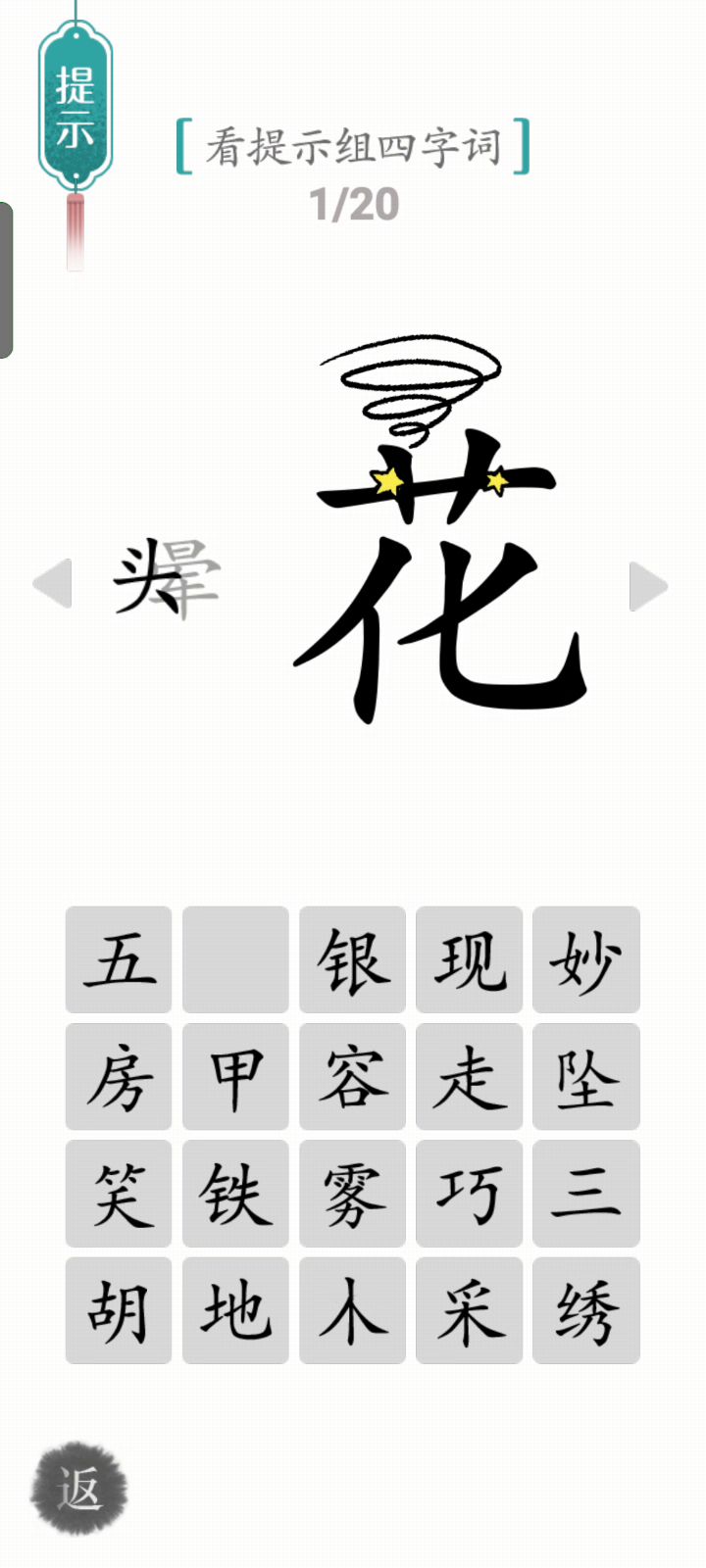This screenshot has width=706, height=1568.
Task: Return with the 返 back button
Action: point(78,1489)
